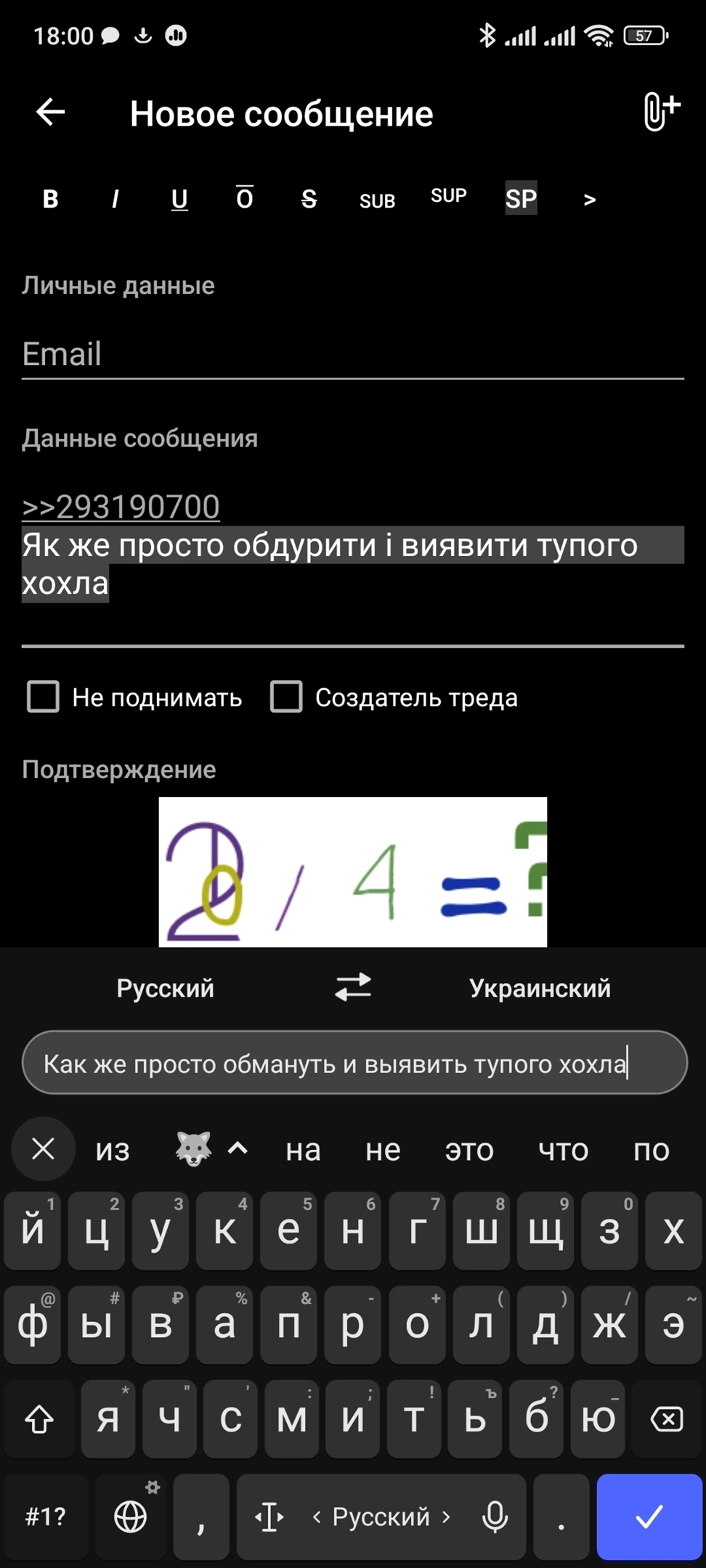This screenshot has width=706, height=1568.
Task: Apply SUP superscript formatting
Action: (448, 195)
